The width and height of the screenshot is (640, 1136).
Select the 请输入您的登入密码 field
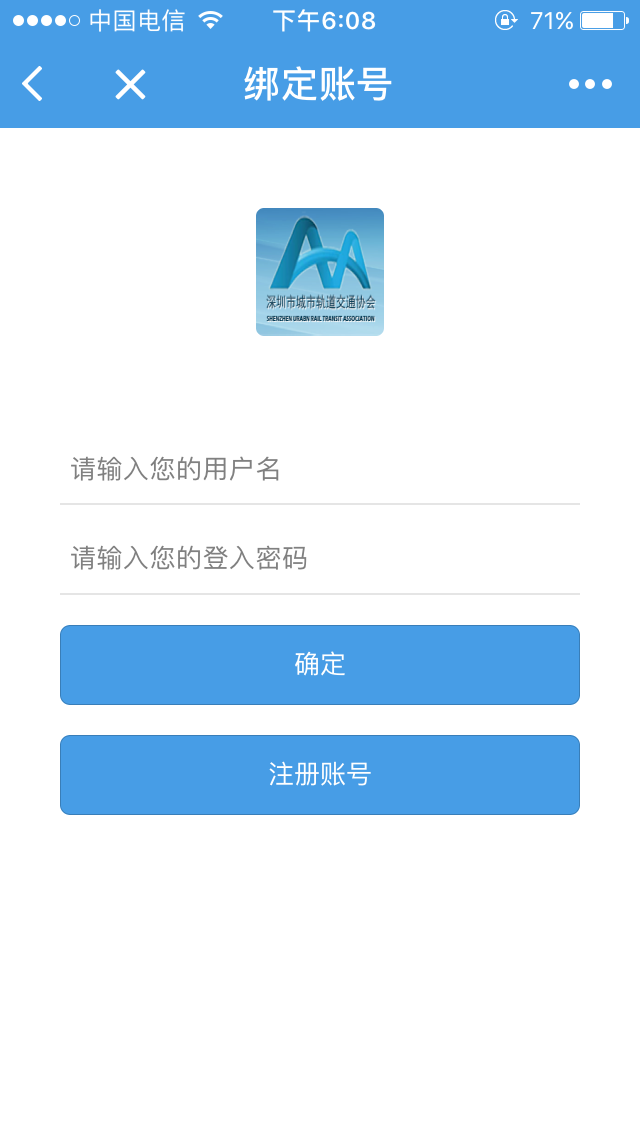[x=320, y=558]
